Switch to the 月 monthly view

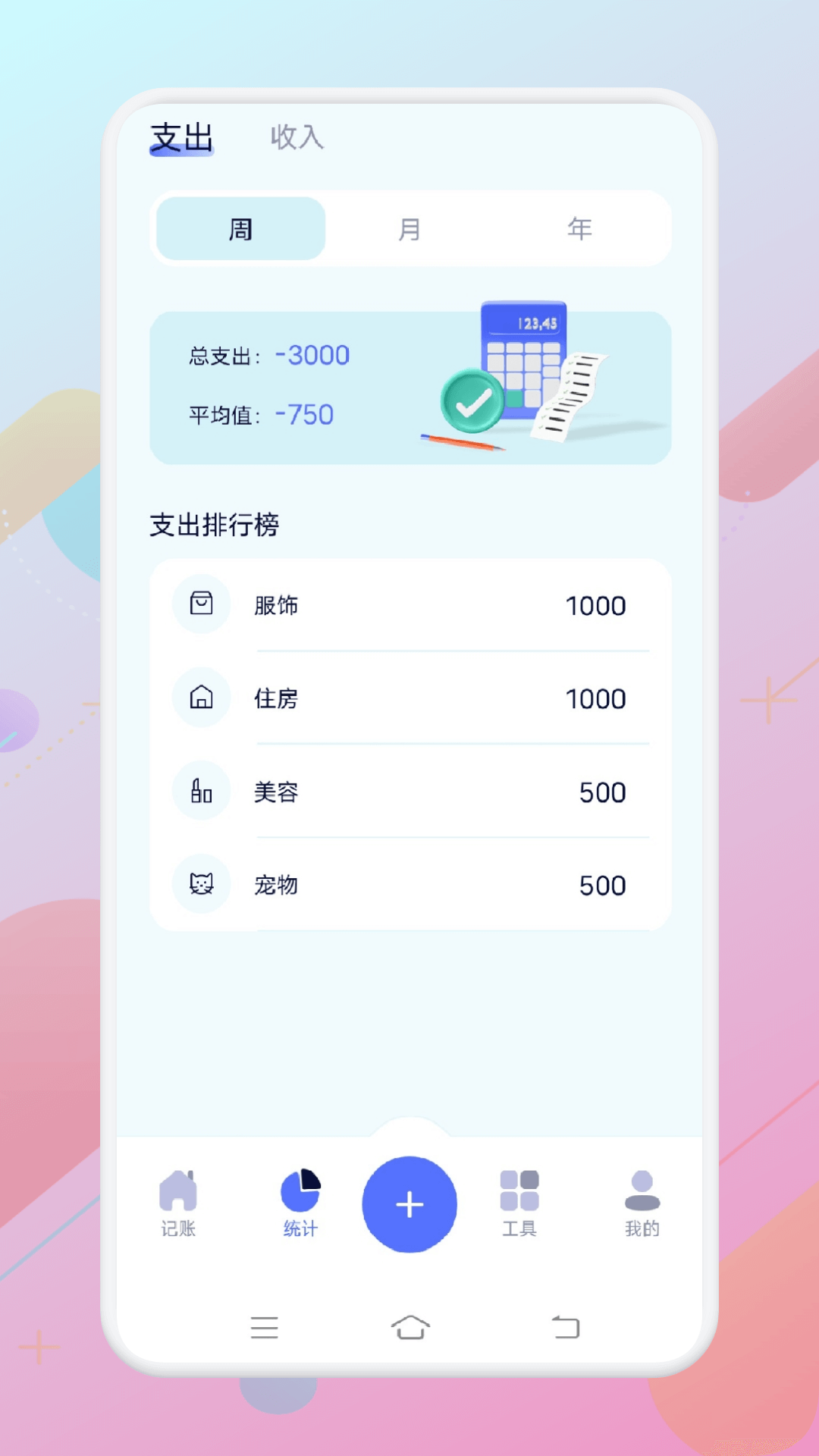tap(409, 228)
